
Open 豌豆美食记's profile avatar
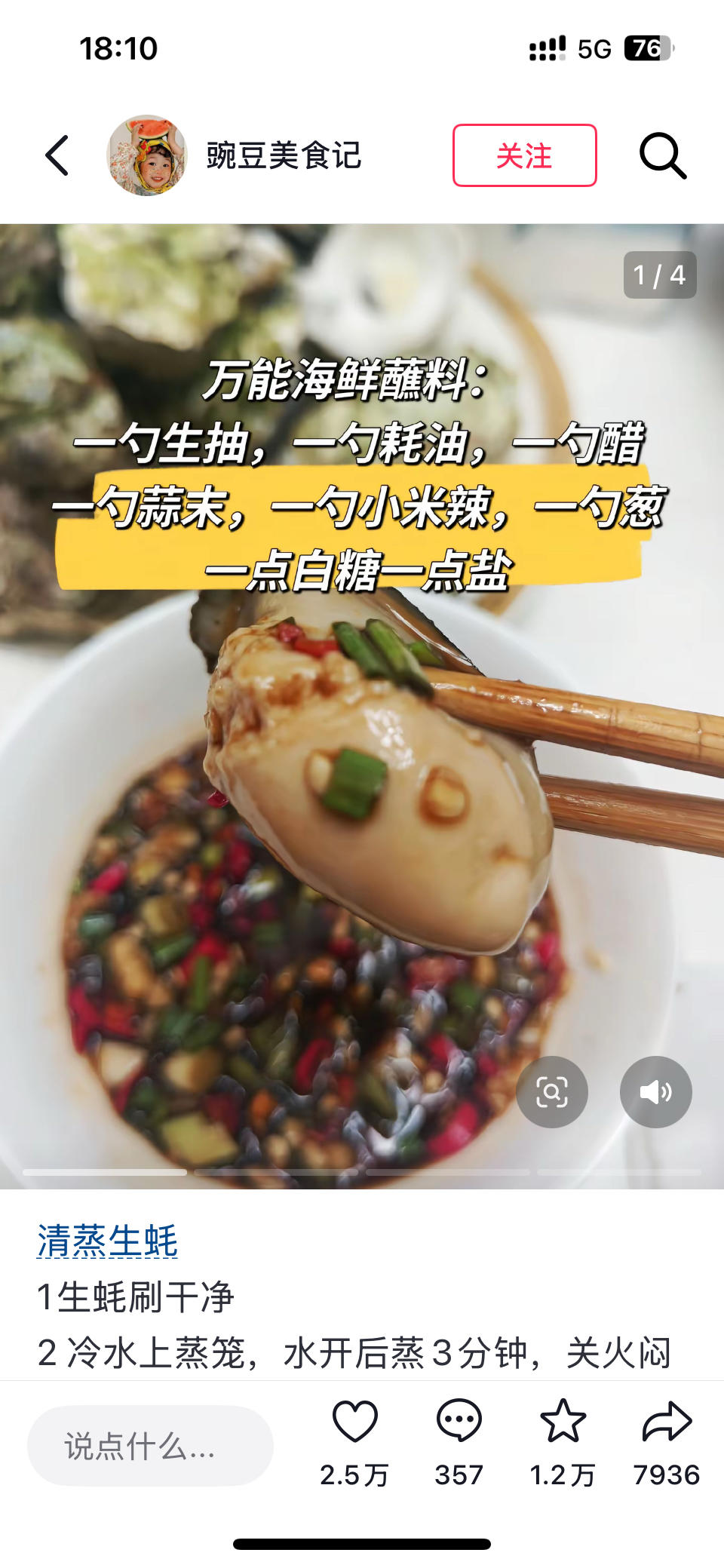click(x=147, y=155)
